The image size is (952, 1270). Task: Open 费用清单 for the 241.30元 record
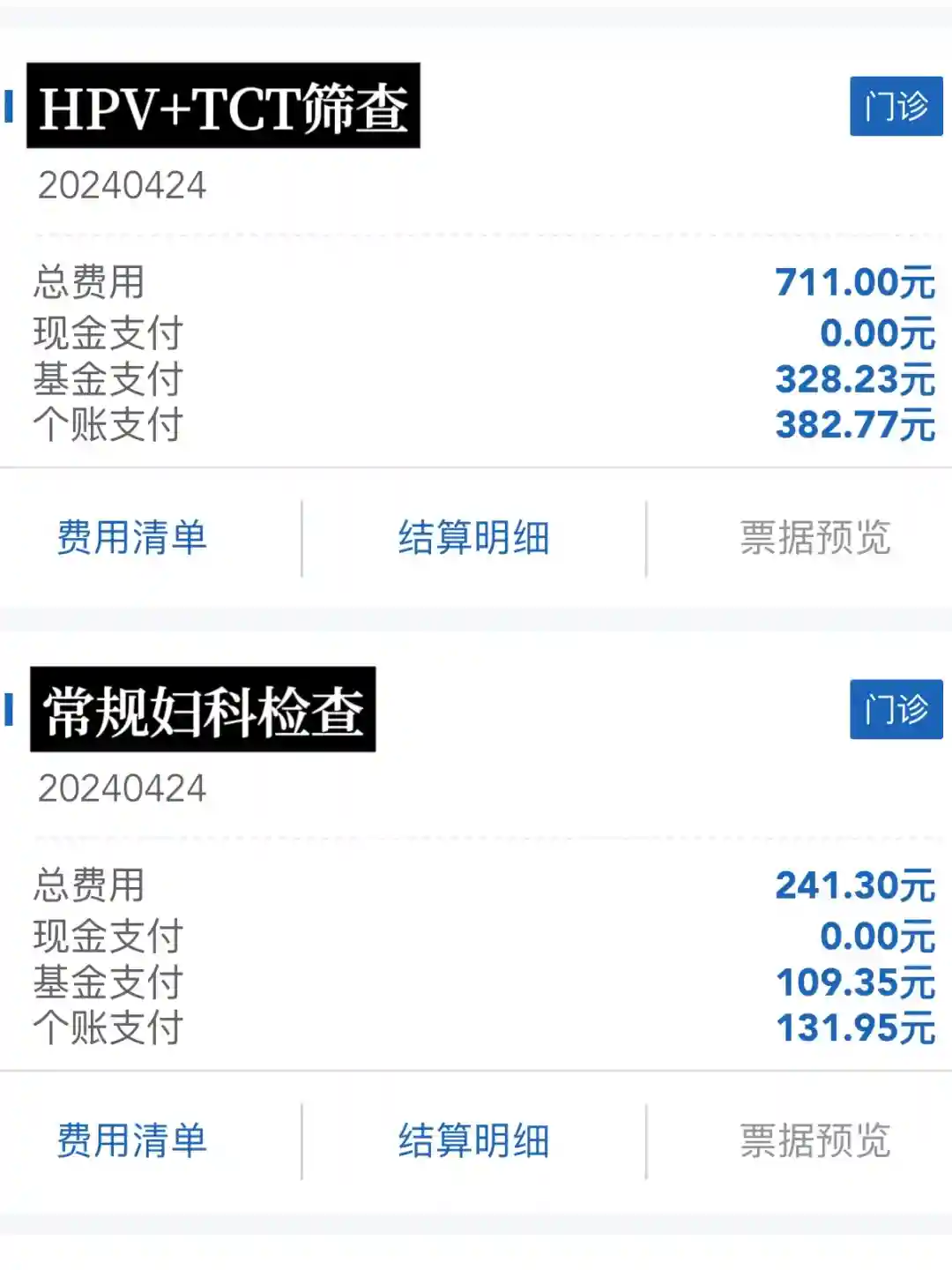click(x=132, y=1141)
